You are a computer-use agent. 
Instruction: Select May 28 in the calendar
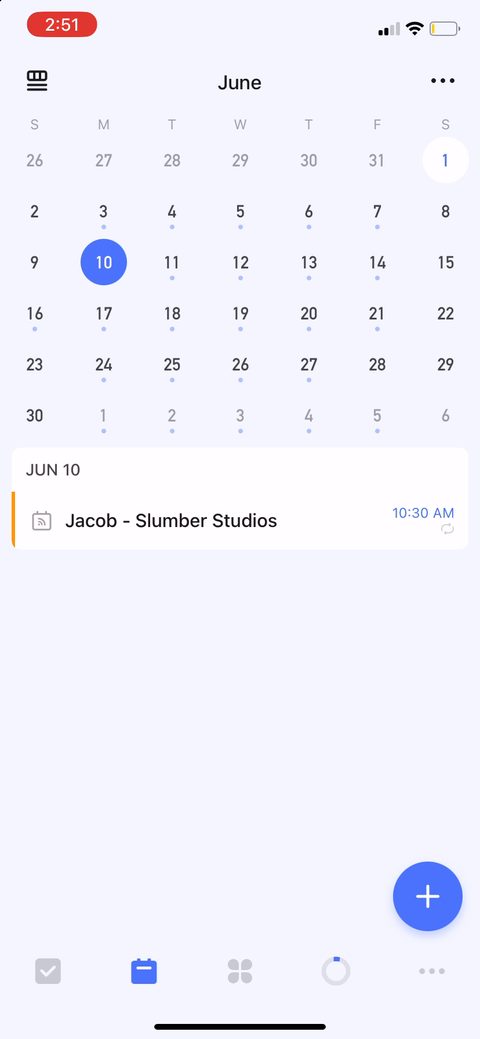coord(172,160)
